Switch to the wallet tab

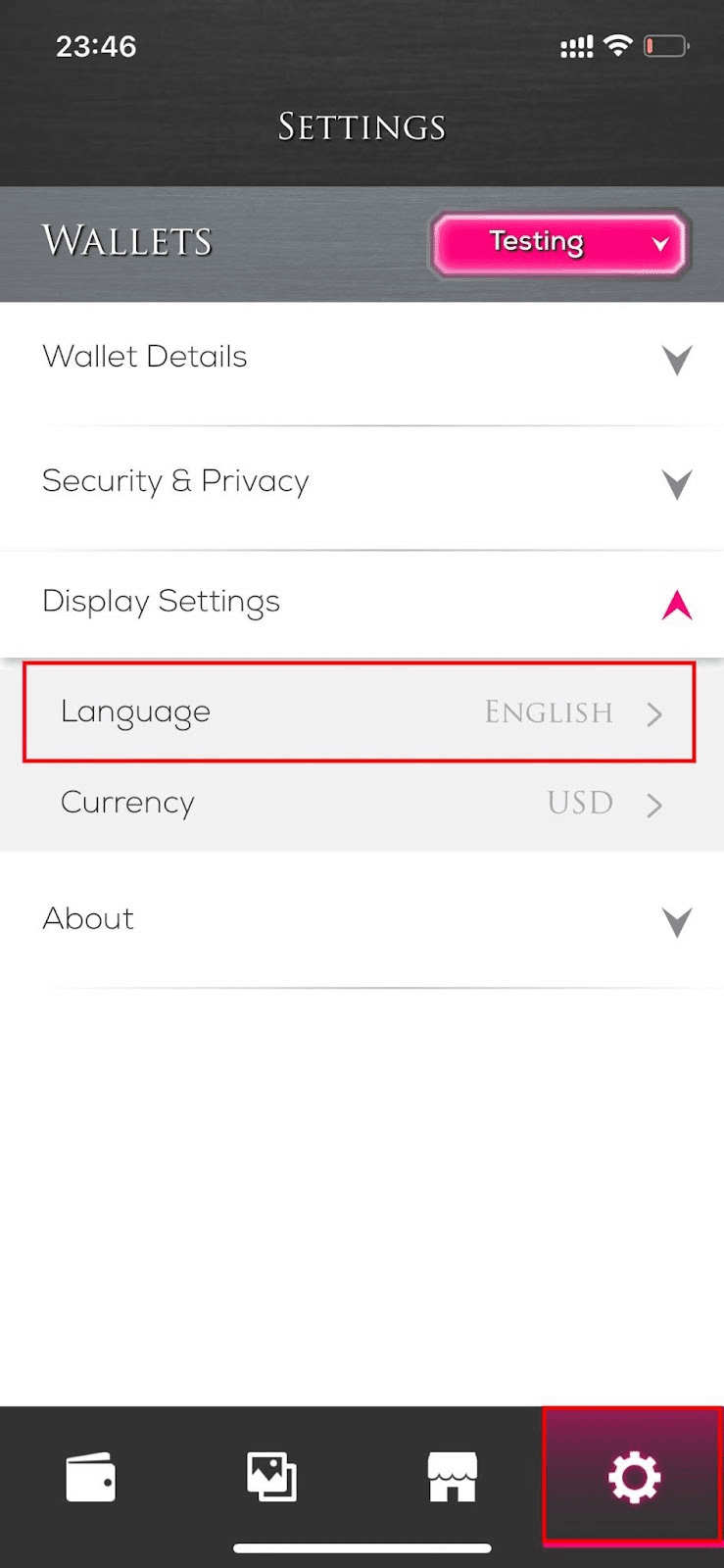pyautogui.click(x=90, y=1477)
